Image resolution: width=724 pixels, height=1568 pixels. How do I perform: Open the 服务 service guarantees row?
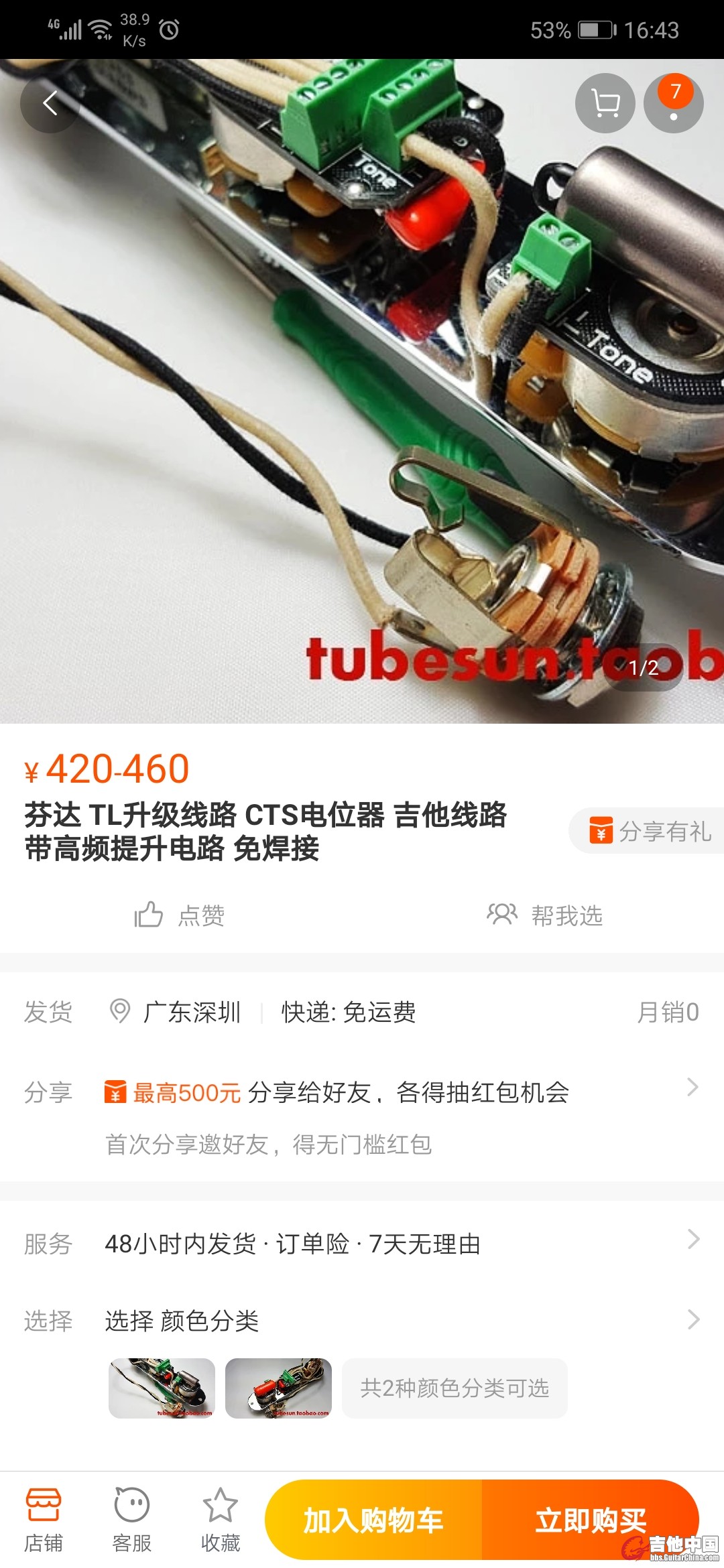362,1244
